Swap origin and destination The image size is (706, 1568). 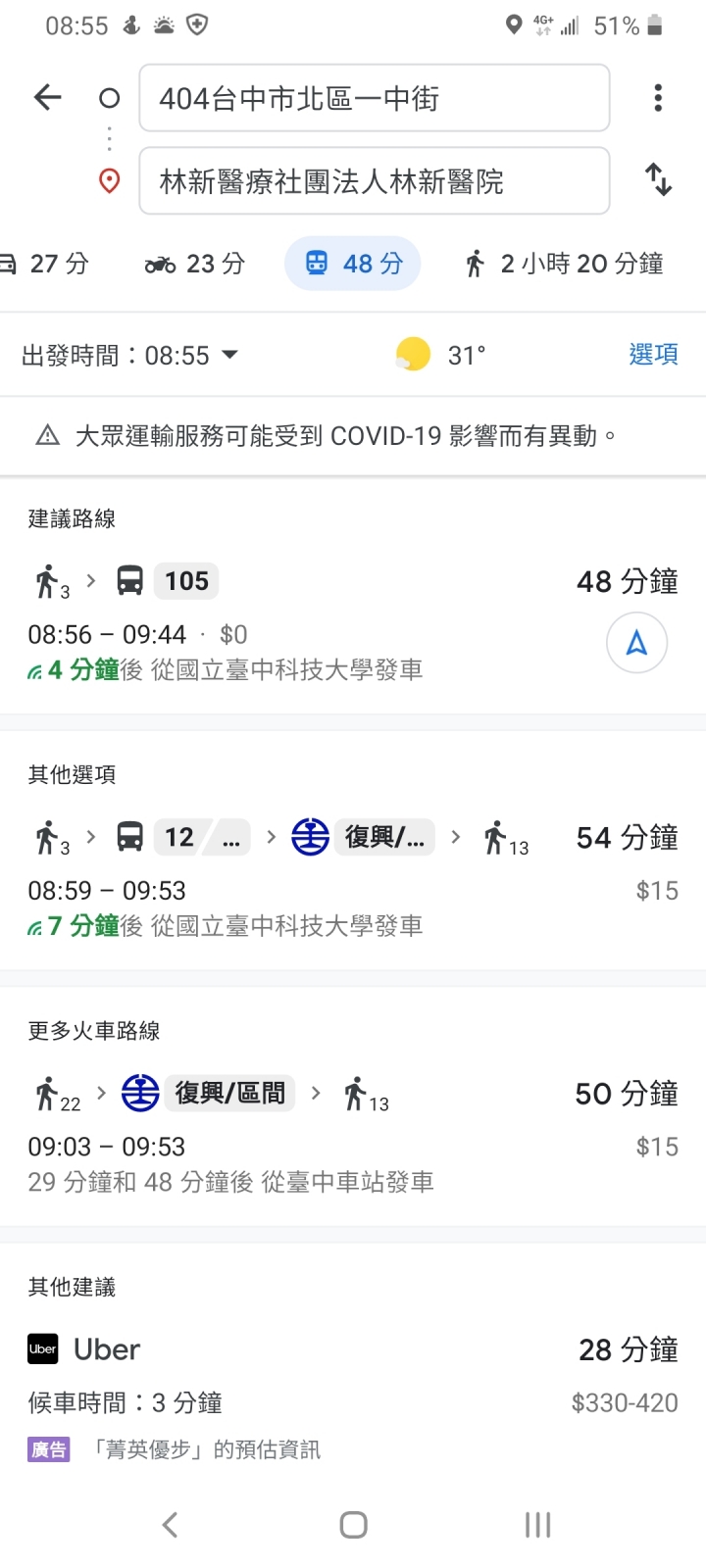pyautogui.click(x=658, y=179)
